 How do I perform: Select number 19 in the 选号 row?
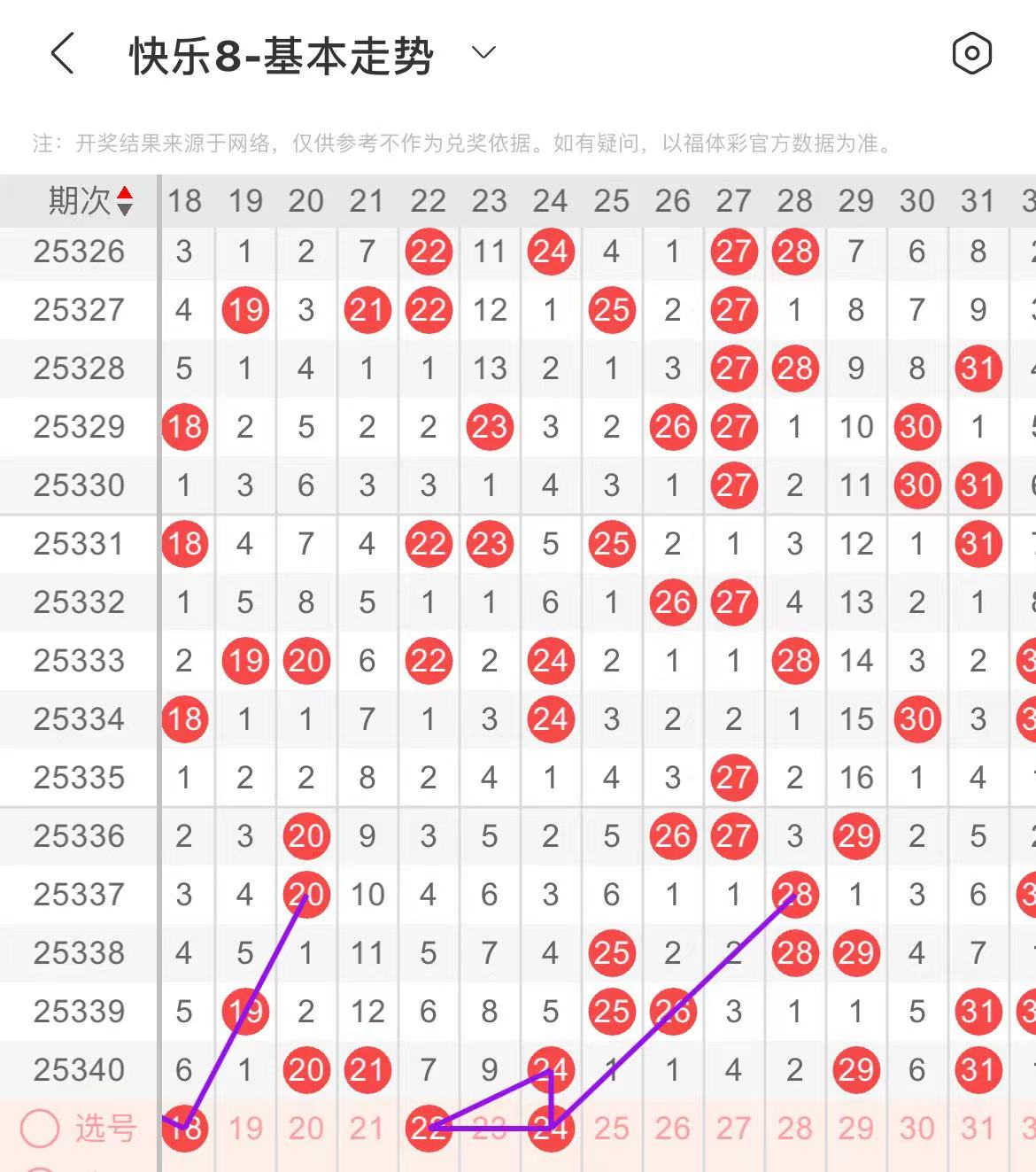click(x=245, y=1129)
